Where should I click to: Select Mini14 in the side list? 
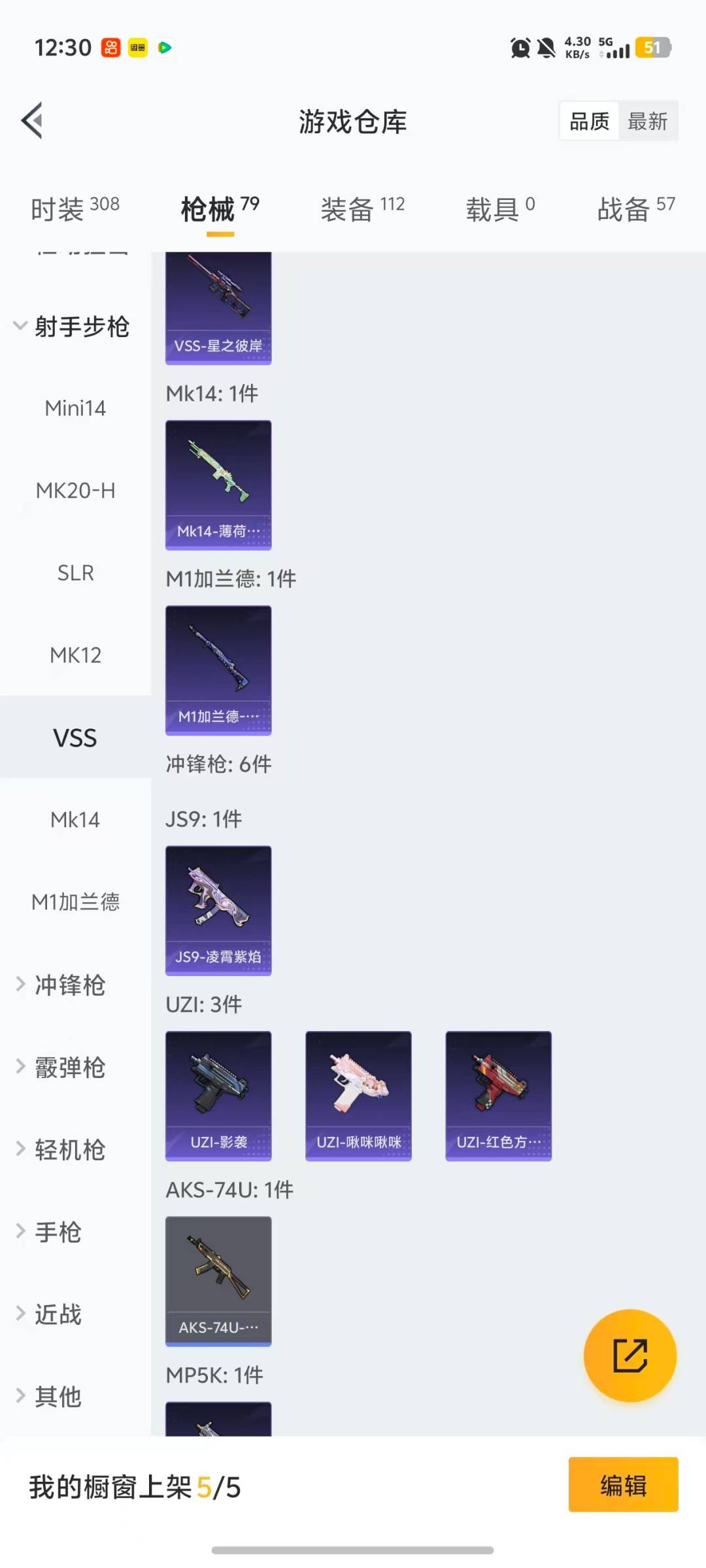75,408
